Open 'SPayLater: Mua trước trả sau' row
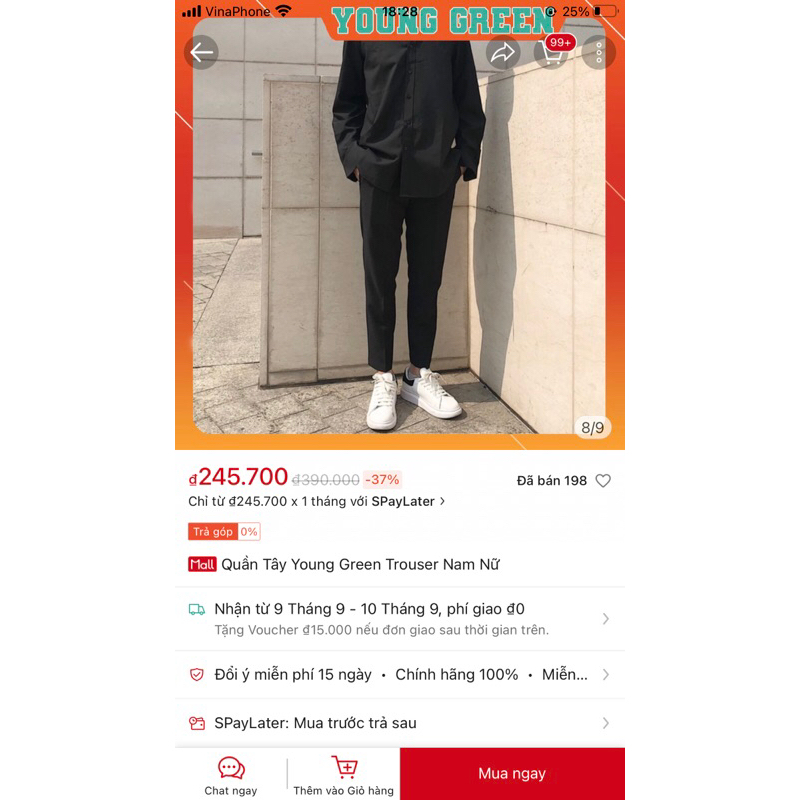The width and height of the screenshot is (800, 800). point(400,723)
